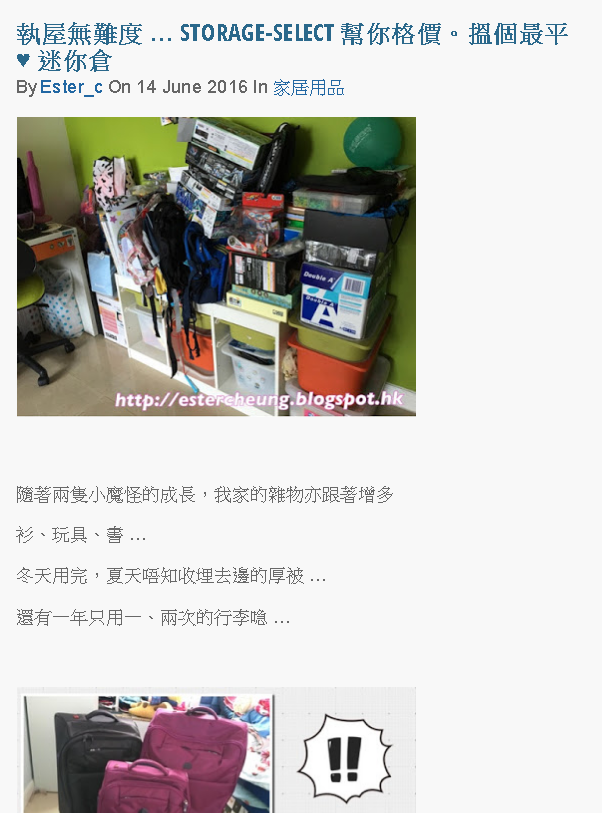The image size is (602, 813).
Task: Open the cluttered storage room photo
Action: (x=216, y=266)
